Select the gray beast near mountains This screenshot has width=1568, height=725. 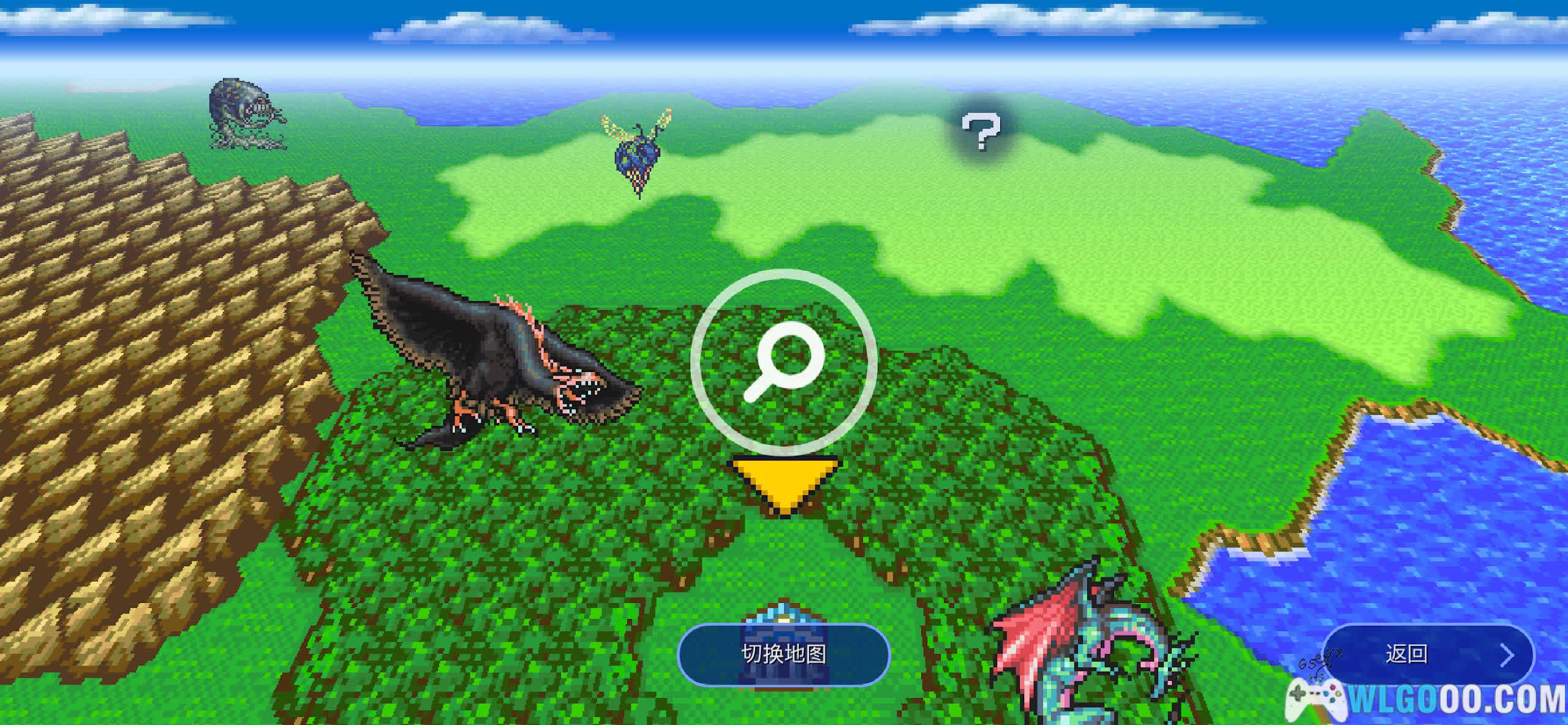pyautogui.click(x=246, y=113)
